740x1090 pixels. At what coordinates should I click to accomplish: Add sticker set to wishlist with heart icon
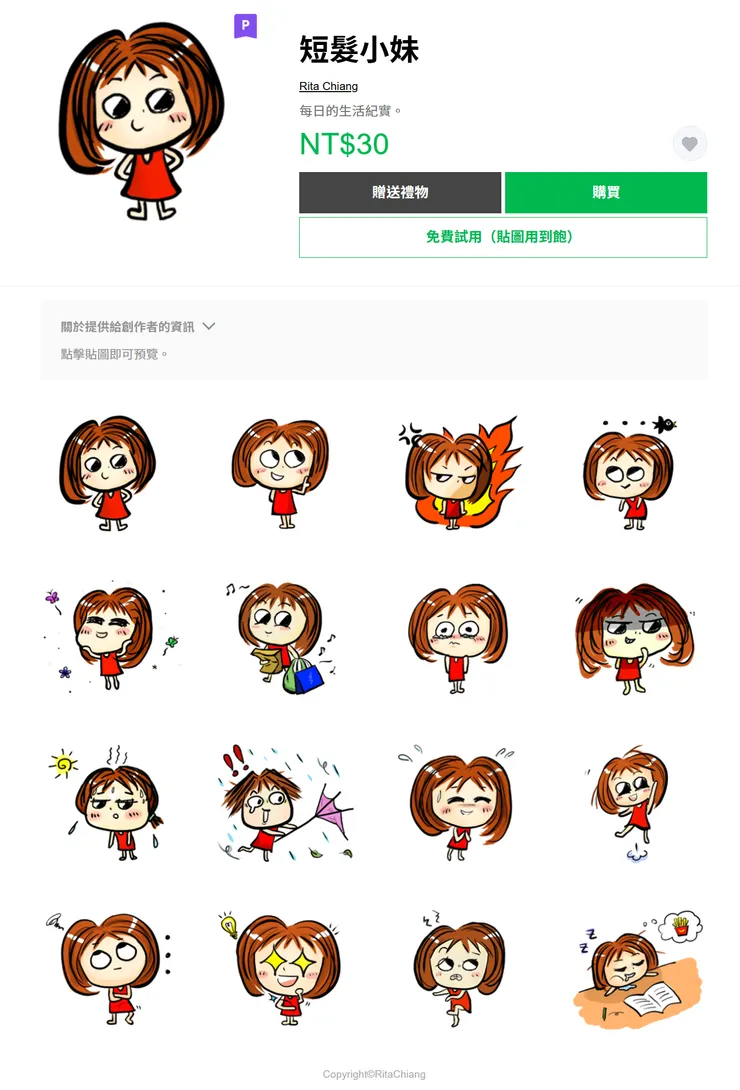point(689,144)
